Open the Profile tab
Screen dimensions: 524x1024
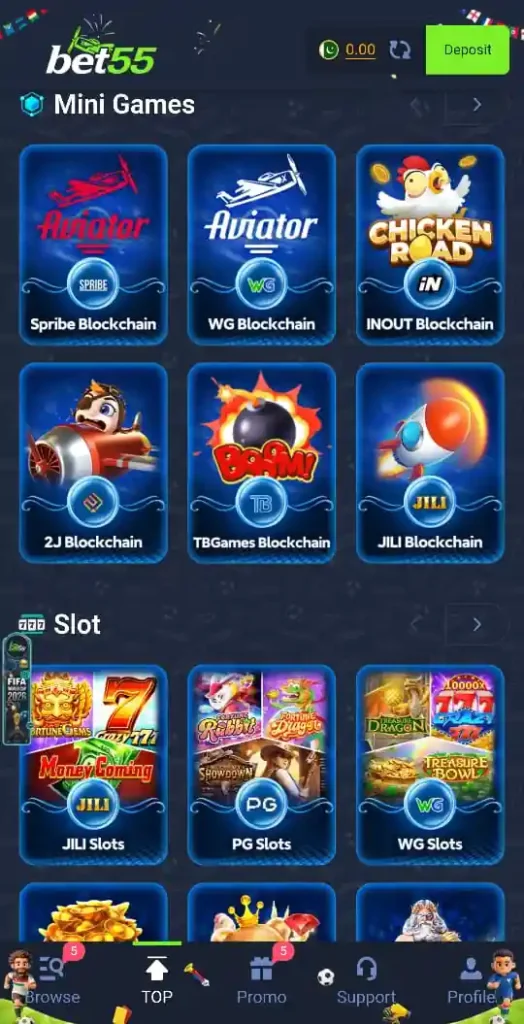click(x=470, y=981)
